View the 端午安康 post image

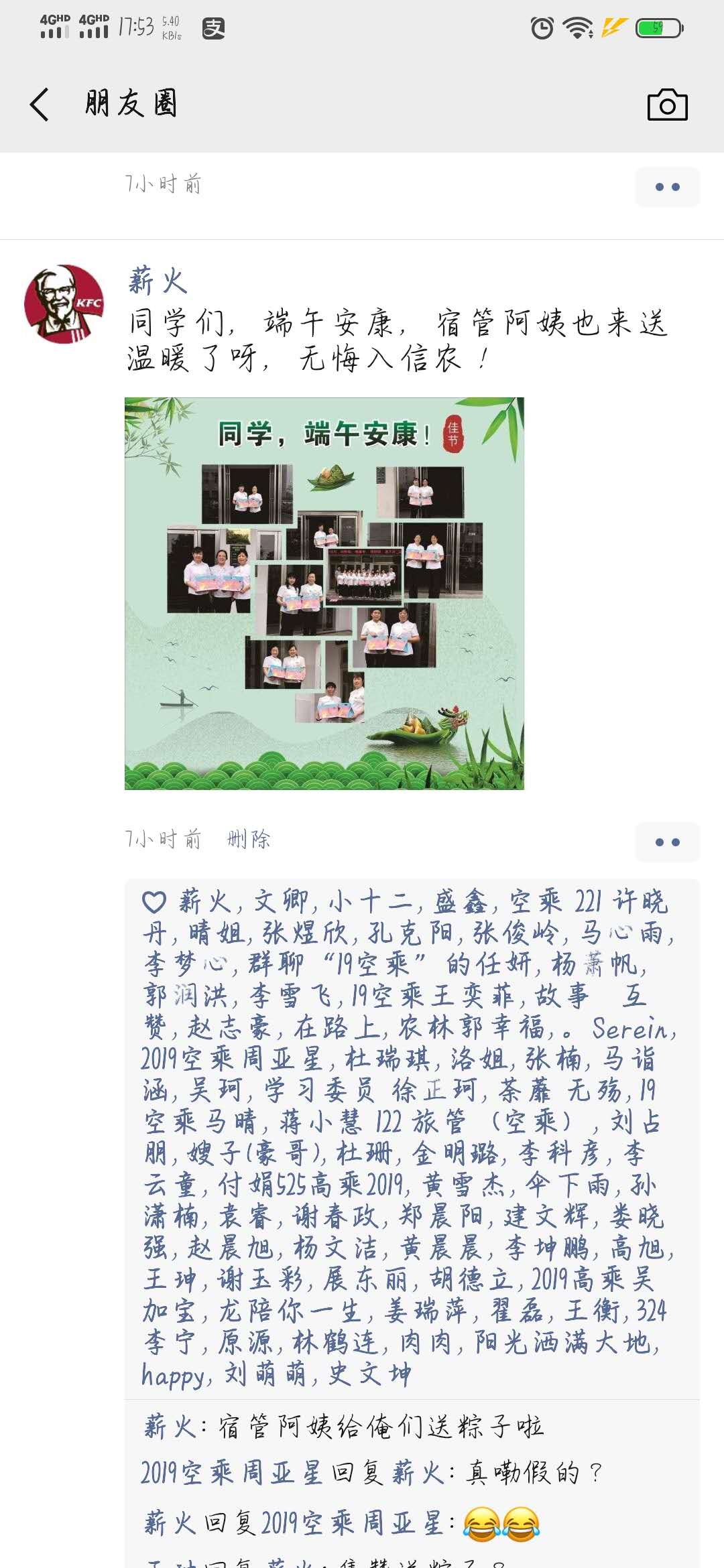pos(324,593)
